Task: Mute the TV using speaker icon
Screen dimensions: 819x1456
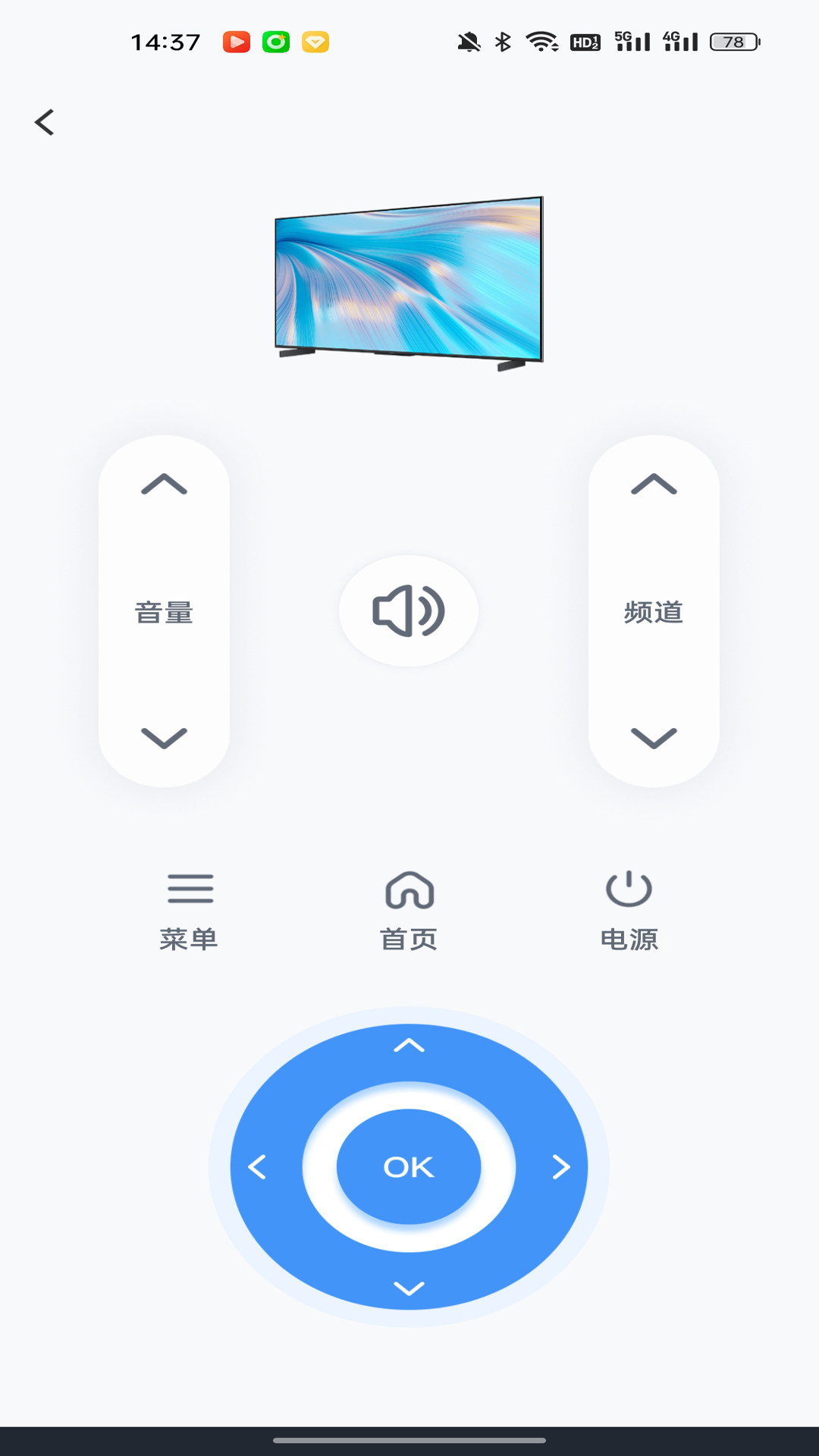Action: click(409, 611)
